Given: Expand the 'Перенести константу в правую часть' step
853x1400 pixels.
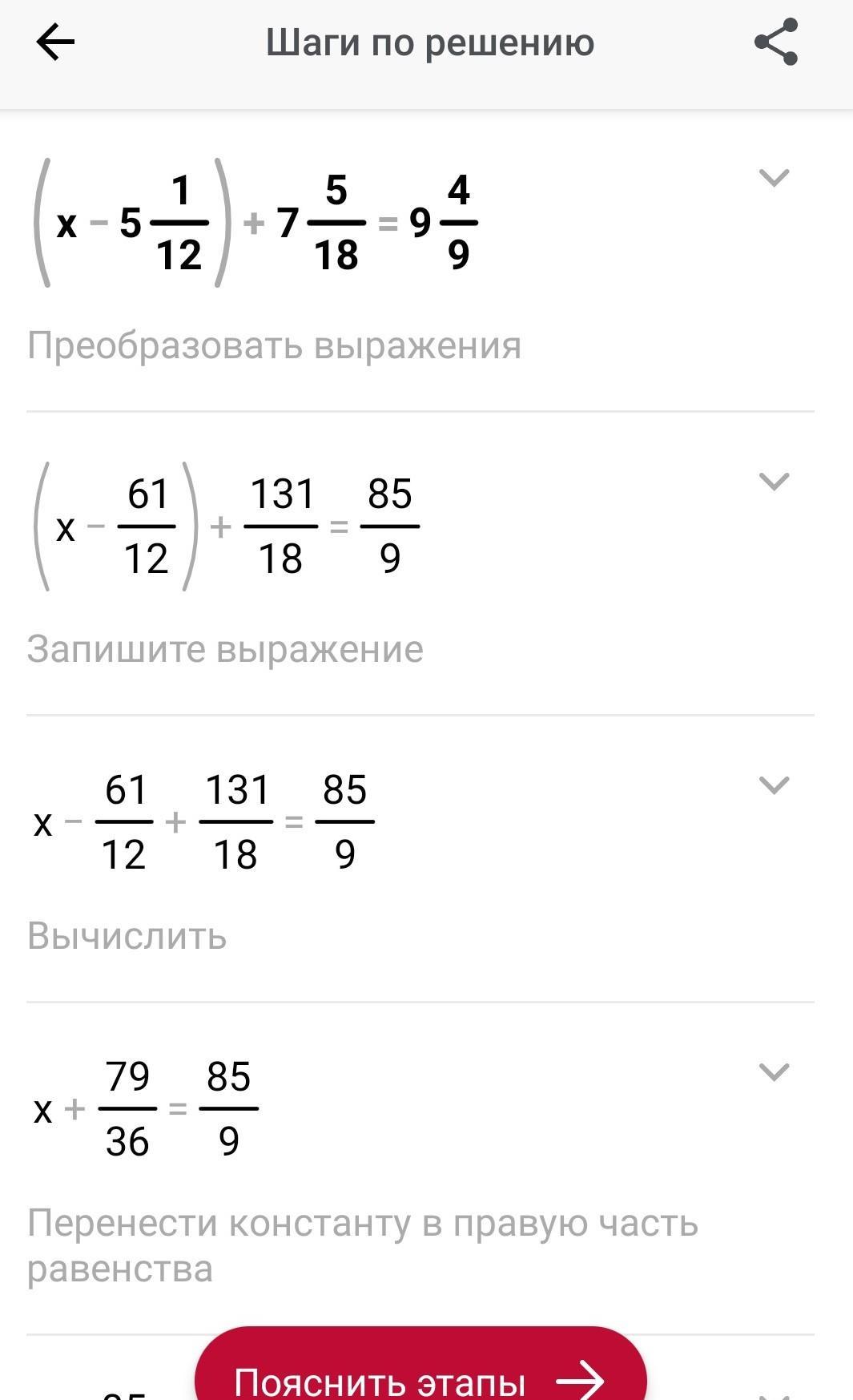Looking at the screenshot, I should click(774, 1072).
